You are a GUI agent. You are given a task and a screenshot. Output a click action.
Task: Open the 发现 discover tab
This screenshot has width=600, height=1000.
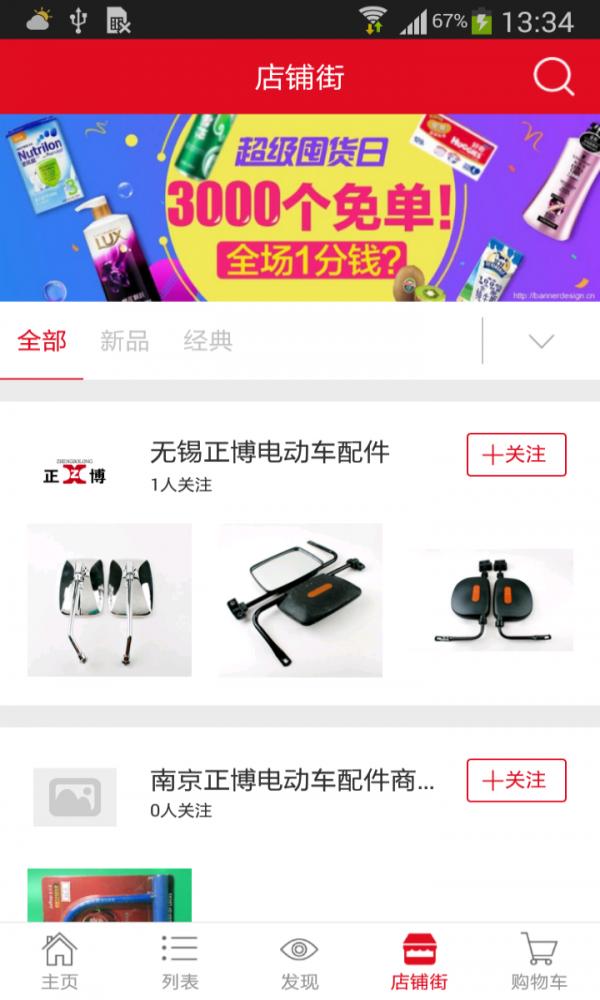(300, 962)
